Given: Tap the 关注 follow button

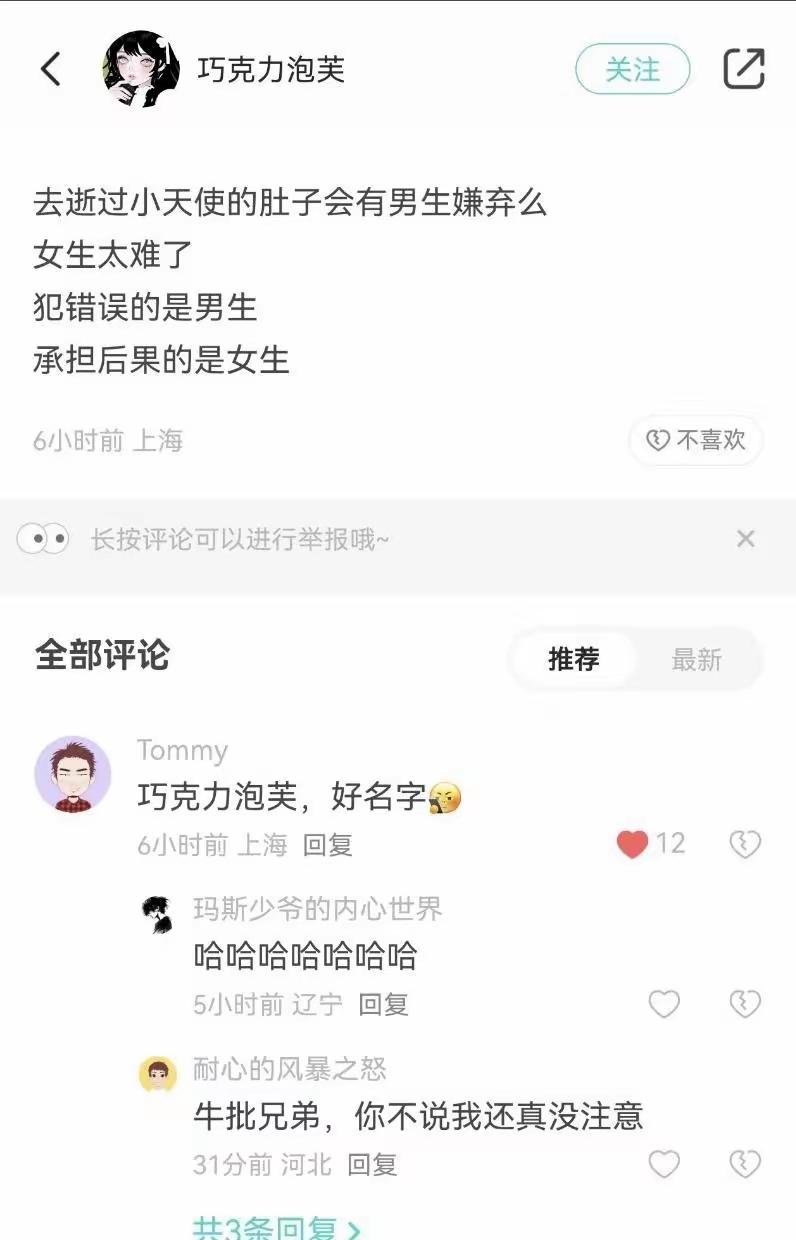Looking at the screenshot, I should [x=633, y=70].
